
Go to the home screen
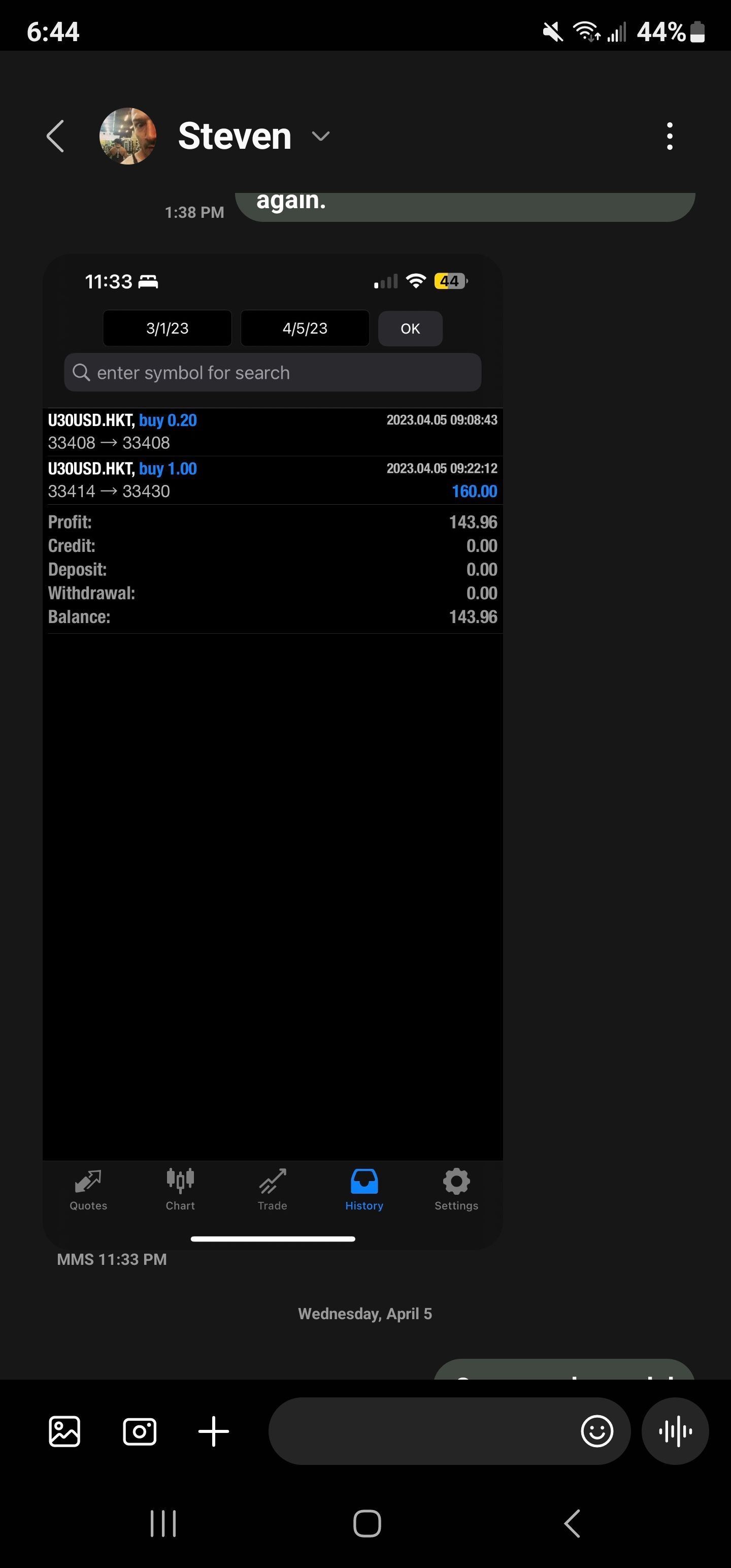[x=367, y=1523]
